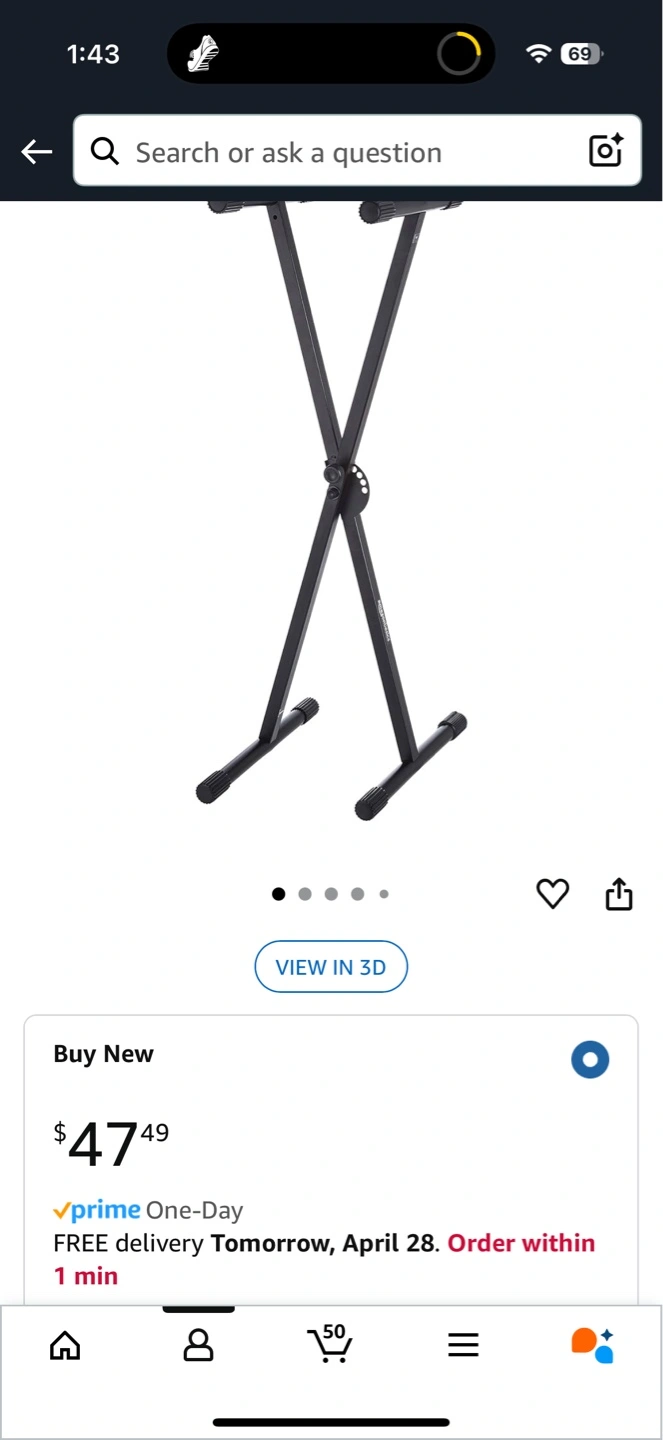This screenshot has height=1440, width=663.
Task: Share this product
Action: [619, 894]
